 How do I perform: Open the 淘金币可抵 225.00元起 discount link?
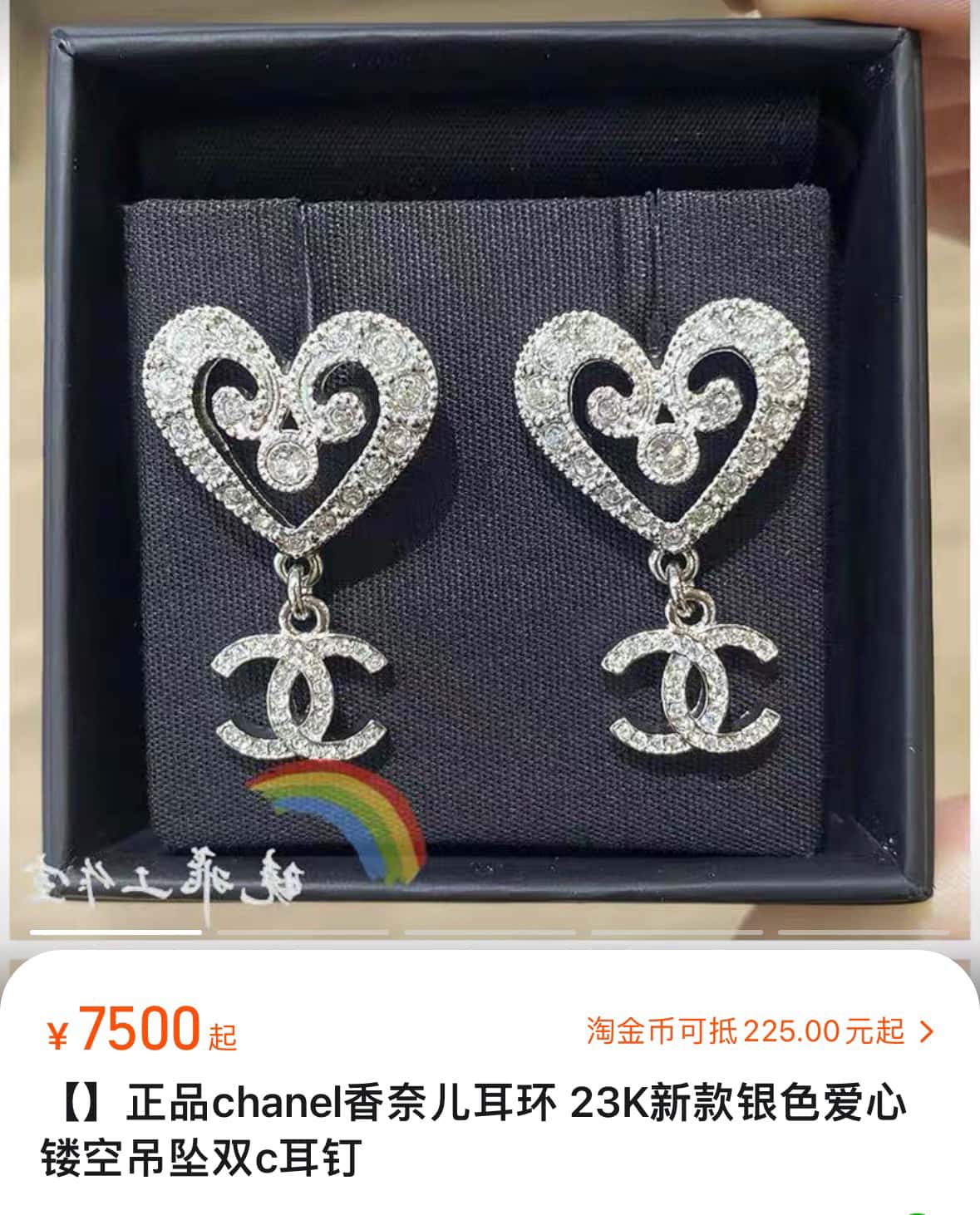[x=760, y=1031]
